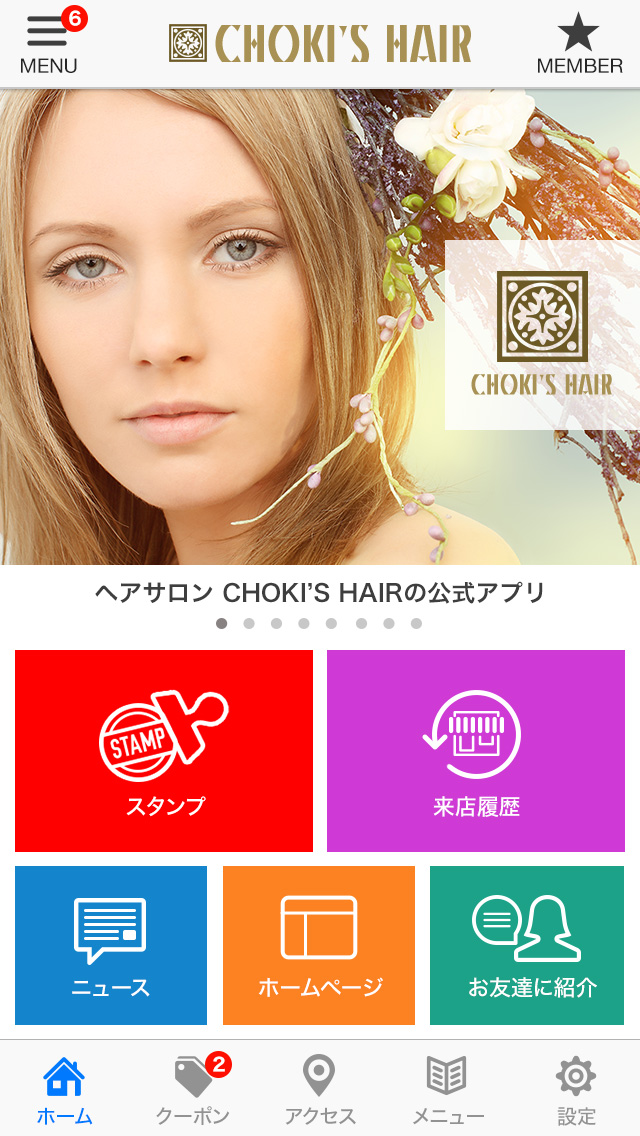Open the MEMBER star page
640x1136 pixels.
click(579, 44)
